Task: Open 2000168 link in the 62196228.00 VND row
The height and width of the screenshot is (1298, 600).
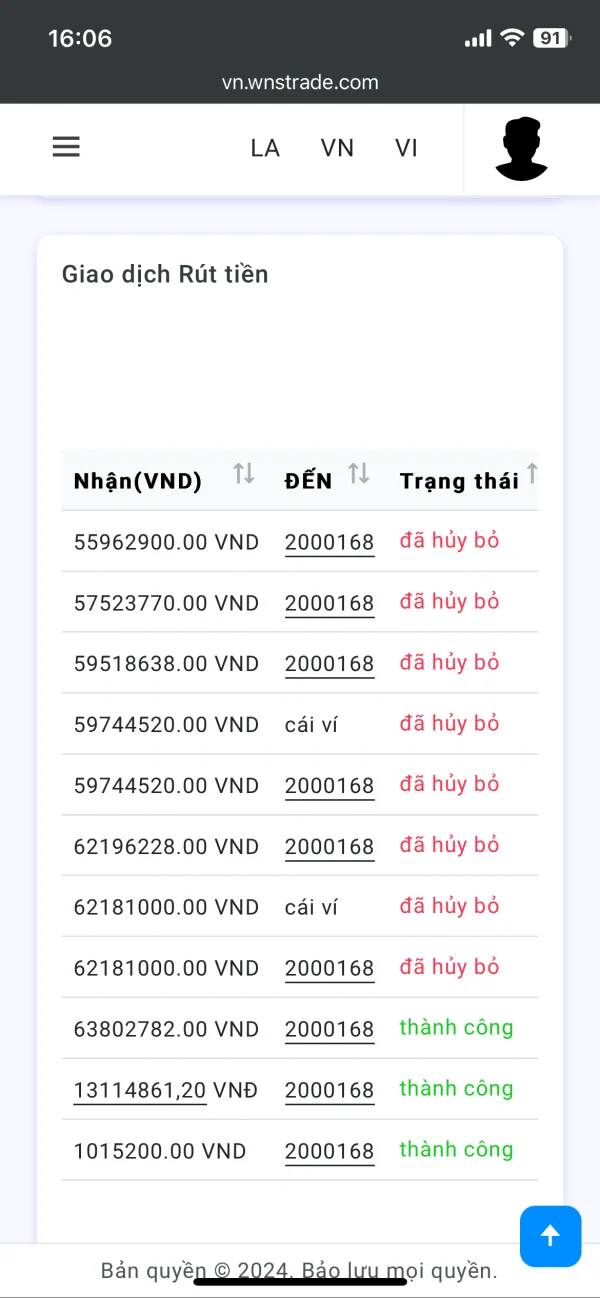Action: pyautogui.click(x=329, y=847)
